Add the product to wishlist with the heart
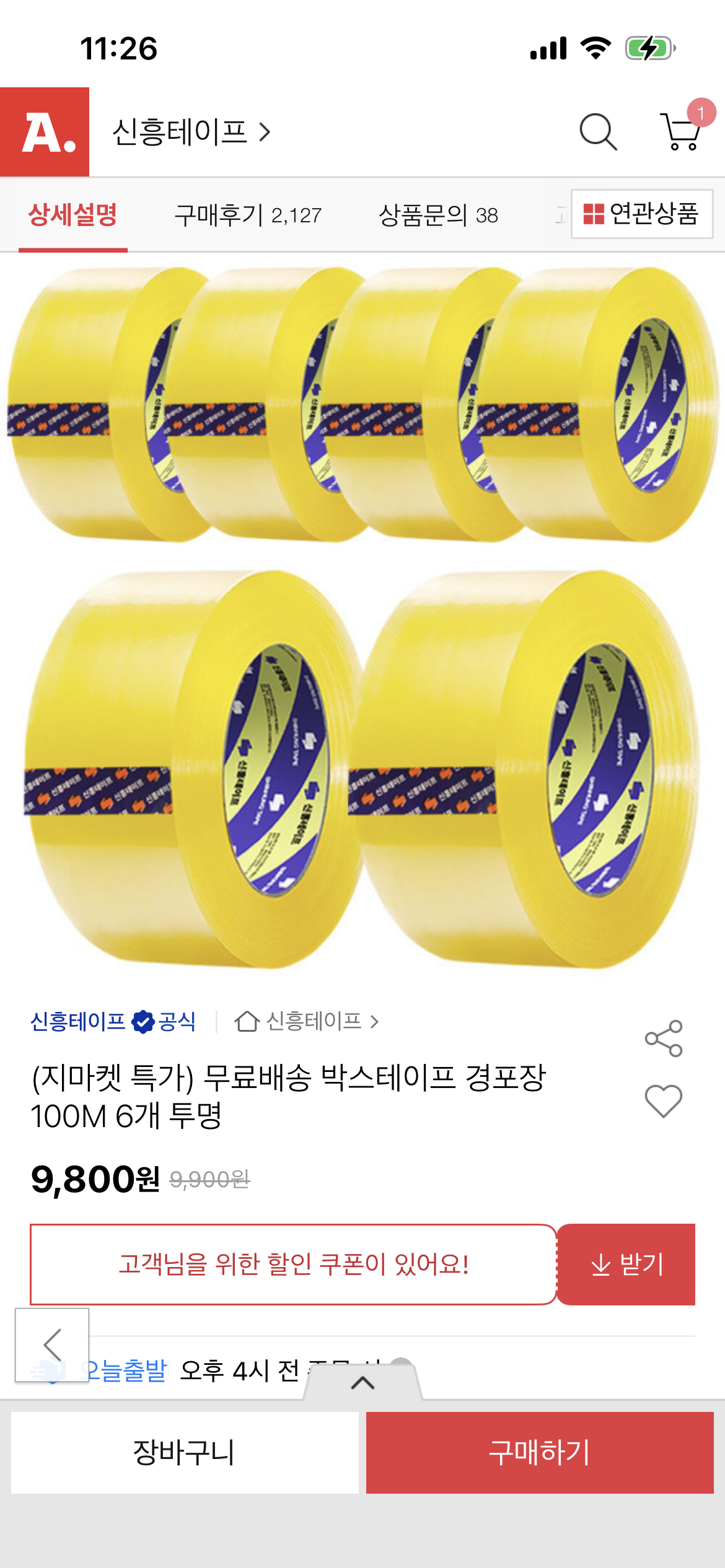Screen dimensions: 725x1568 (x=663, y=1101)
